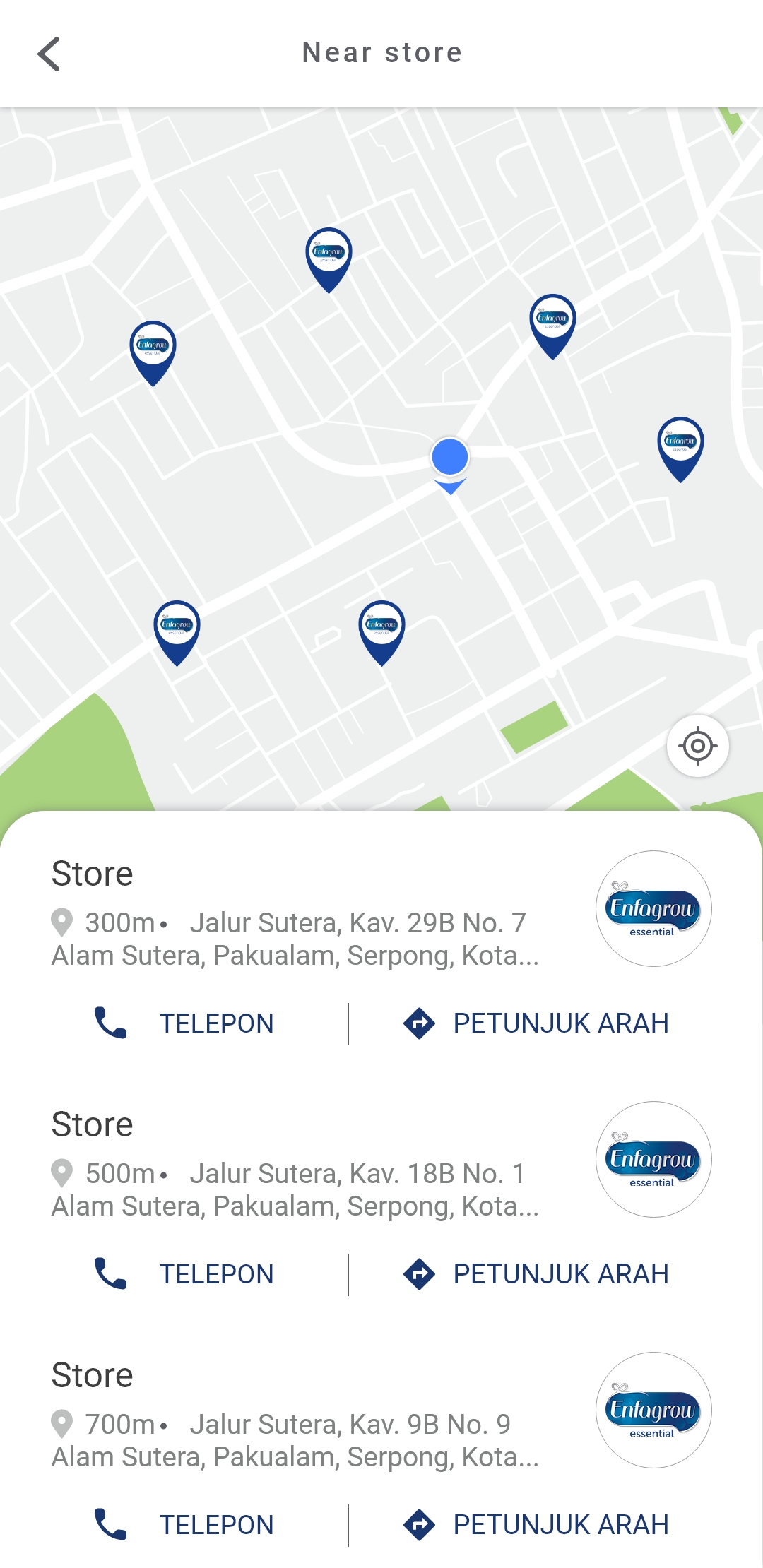Go back from Near store screen
Screen dimensions: 763x1568
point(49,54)
